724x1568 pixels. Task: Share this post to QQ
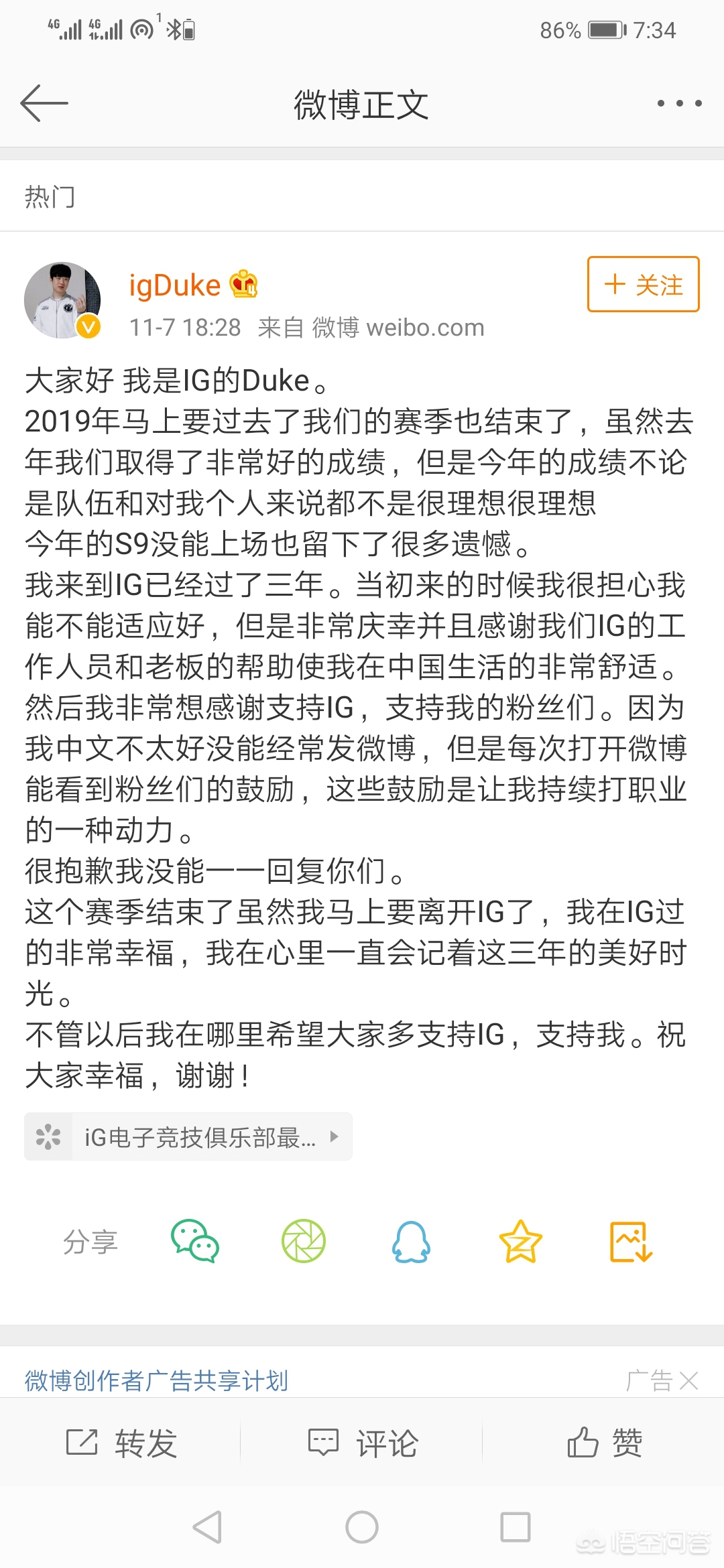coord(411,1242)
